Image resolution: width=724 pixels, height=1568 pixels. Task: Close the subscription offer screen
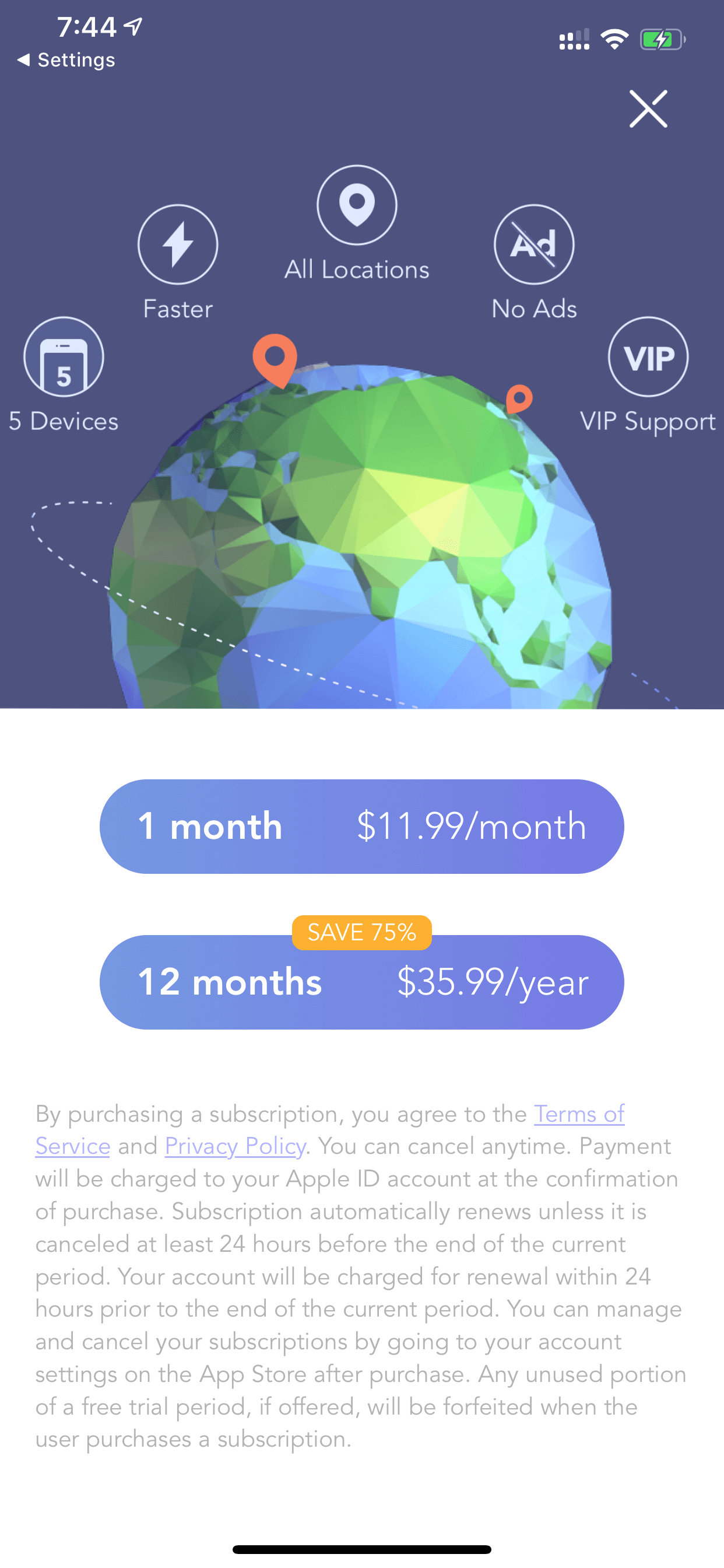tap(648, 109)
